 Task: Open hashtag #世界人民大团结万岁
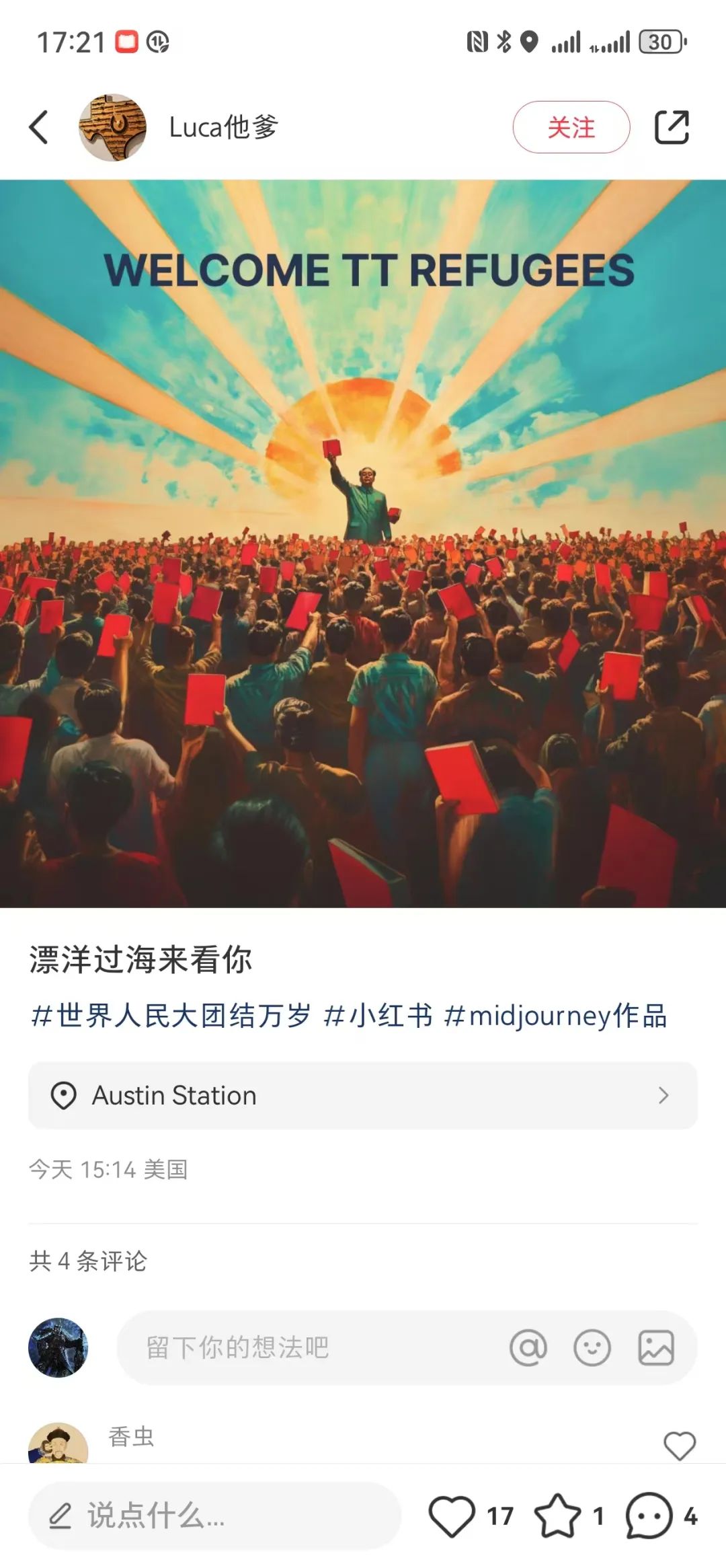pyautogui.click(x=171, y=1016)
